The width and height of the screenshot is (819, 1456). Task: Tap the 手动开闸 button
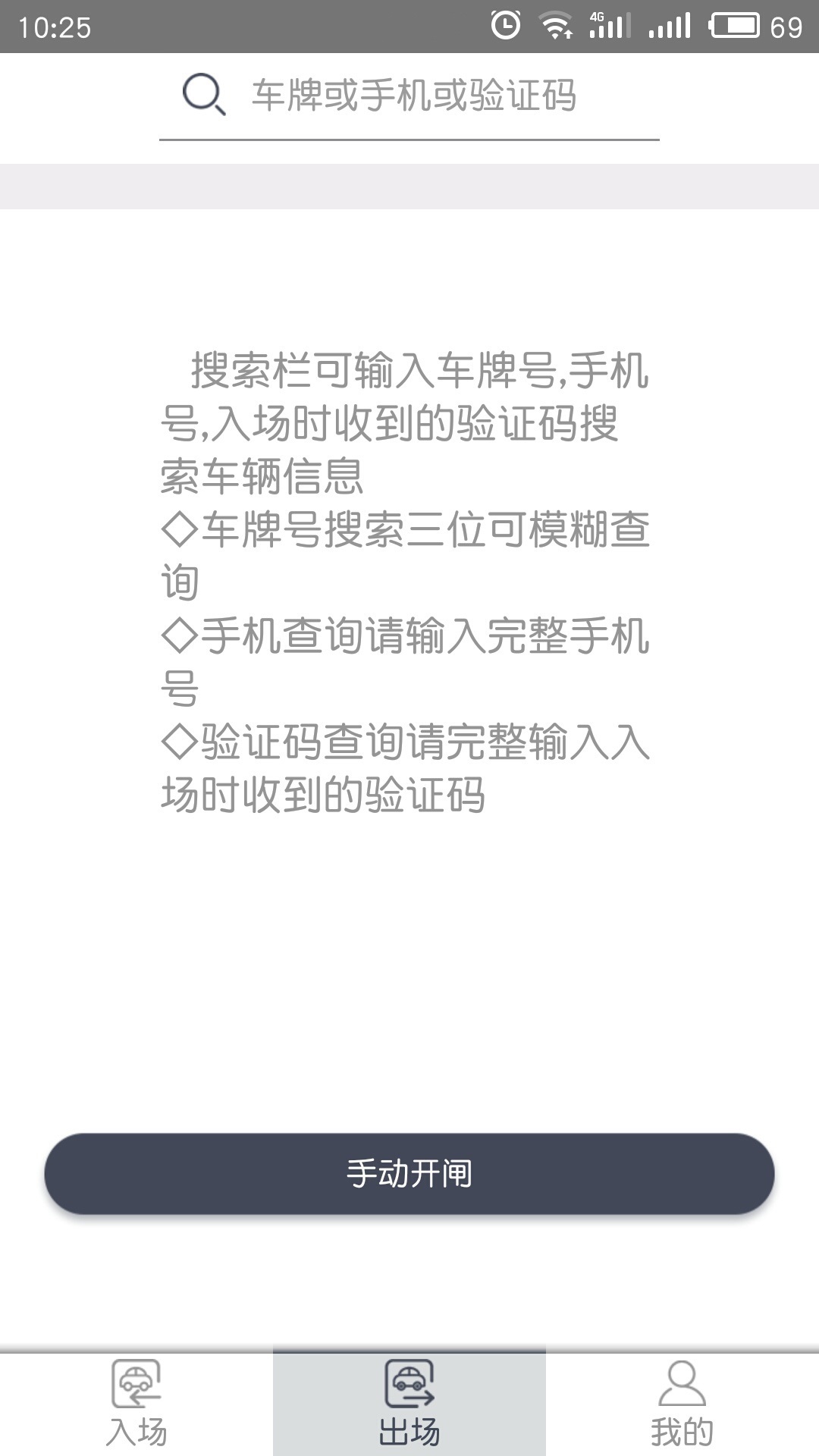(409, 1174)
